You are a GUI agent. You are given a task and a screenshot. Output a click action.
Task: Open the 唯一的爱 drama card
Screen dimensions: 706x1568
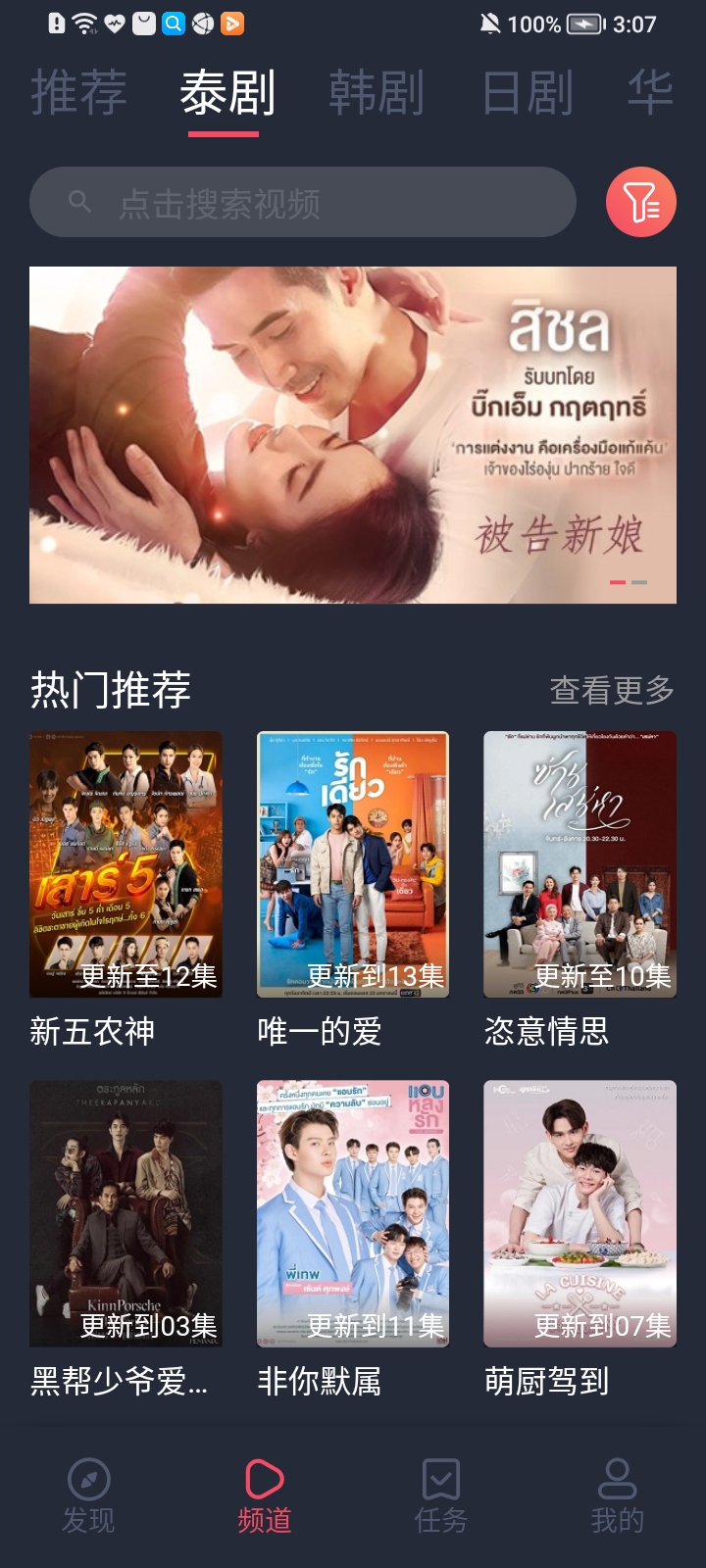353,865
